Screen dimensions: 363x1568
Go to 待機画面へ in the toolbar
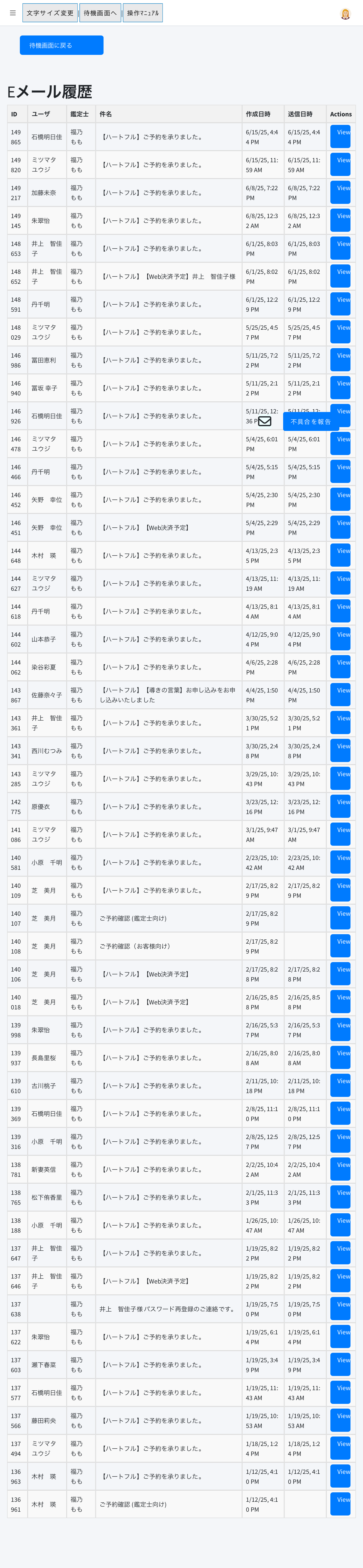(x=100, y=13)
